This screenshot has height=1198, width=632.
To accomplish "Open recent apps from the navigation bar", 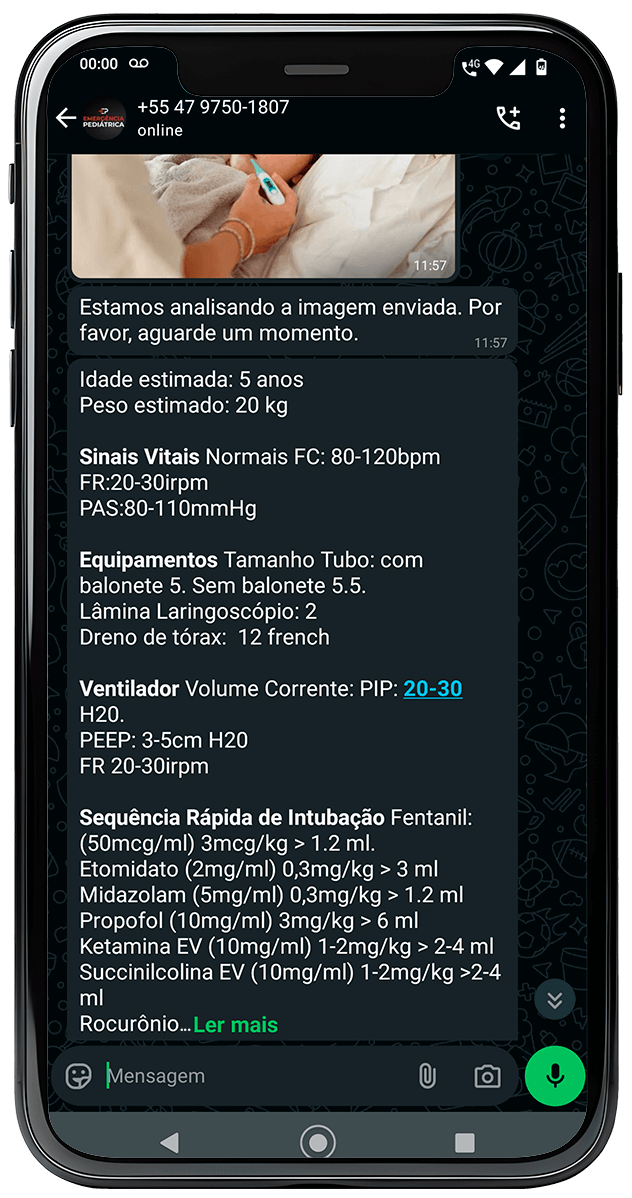I will 464,1142.
